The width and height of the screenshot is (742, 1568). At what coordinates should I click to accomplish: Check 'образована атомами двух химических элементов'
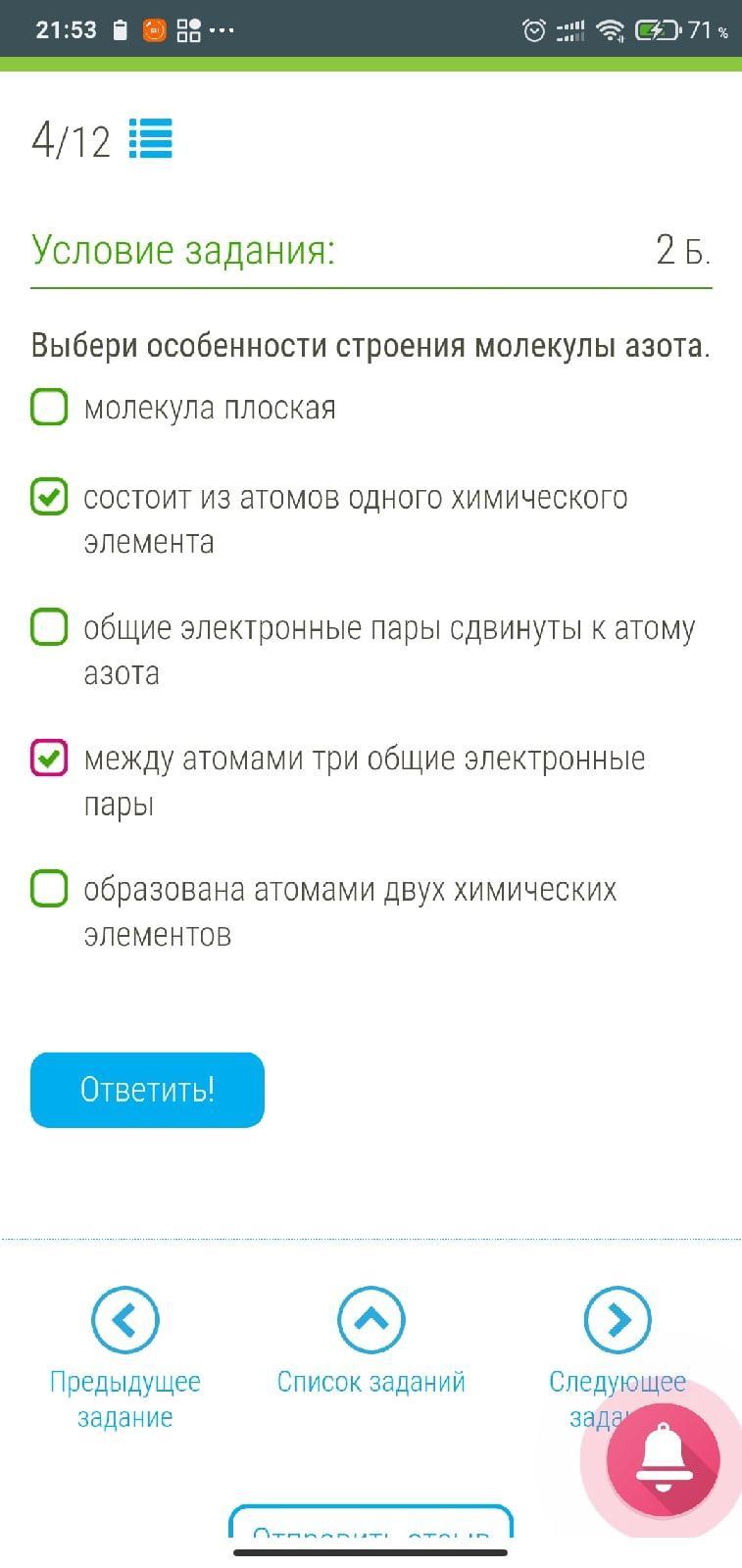[x=49, y=888]
